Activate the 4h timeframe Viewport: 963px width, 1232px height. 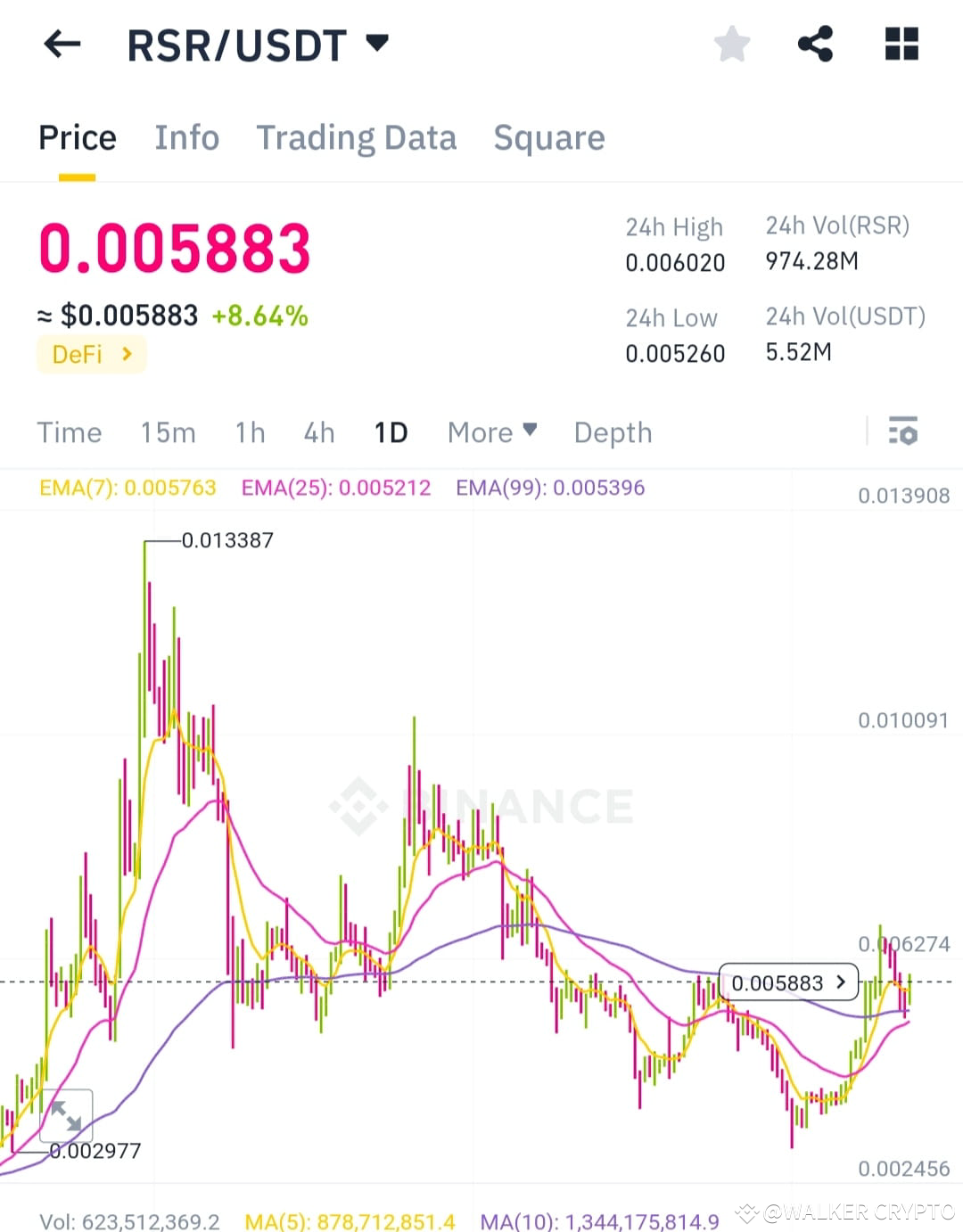pos(318,432)
